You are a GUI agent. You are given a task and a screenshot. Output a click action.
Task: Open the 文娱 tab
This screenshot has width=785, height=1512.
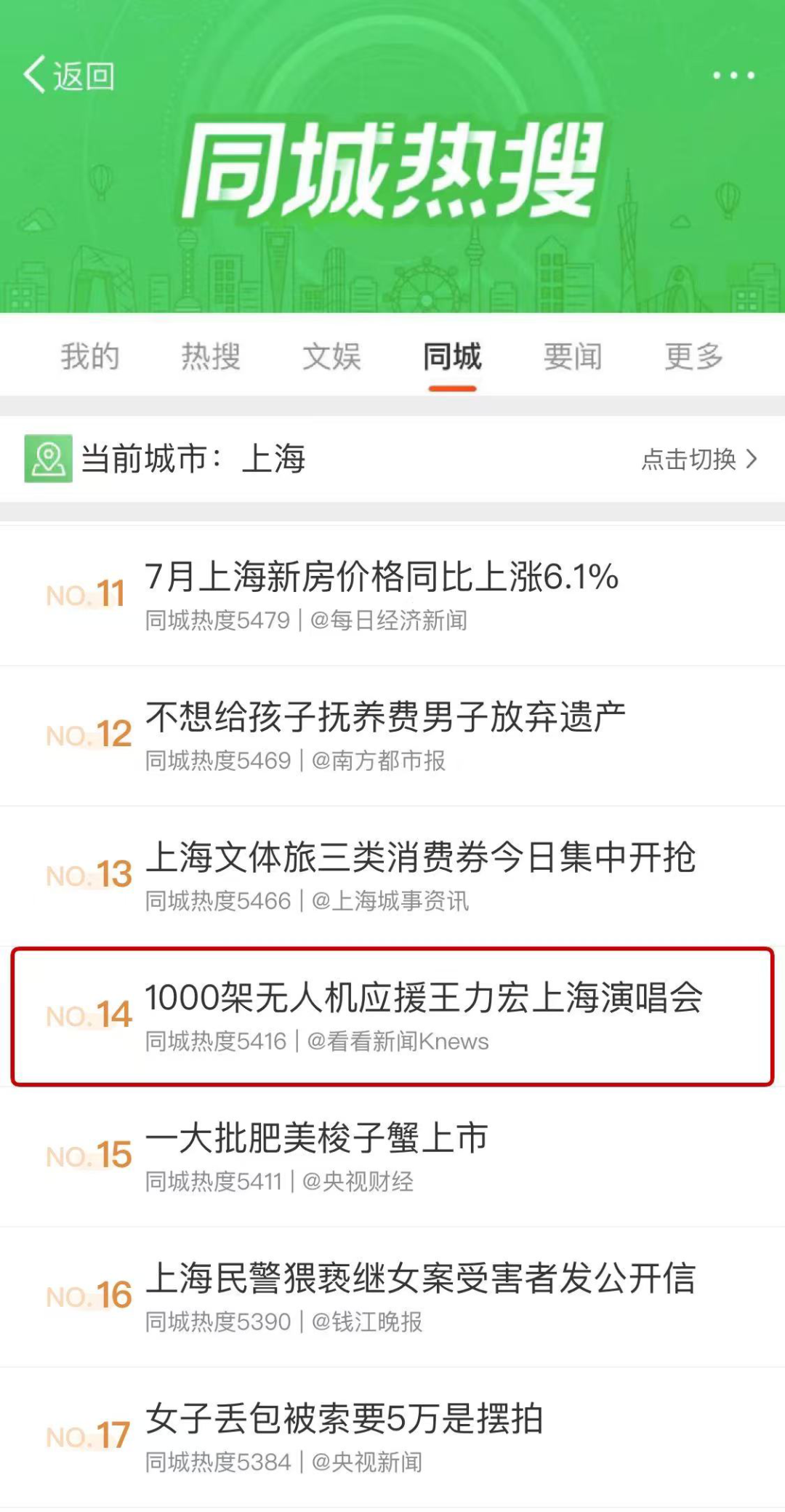(331, 357)
